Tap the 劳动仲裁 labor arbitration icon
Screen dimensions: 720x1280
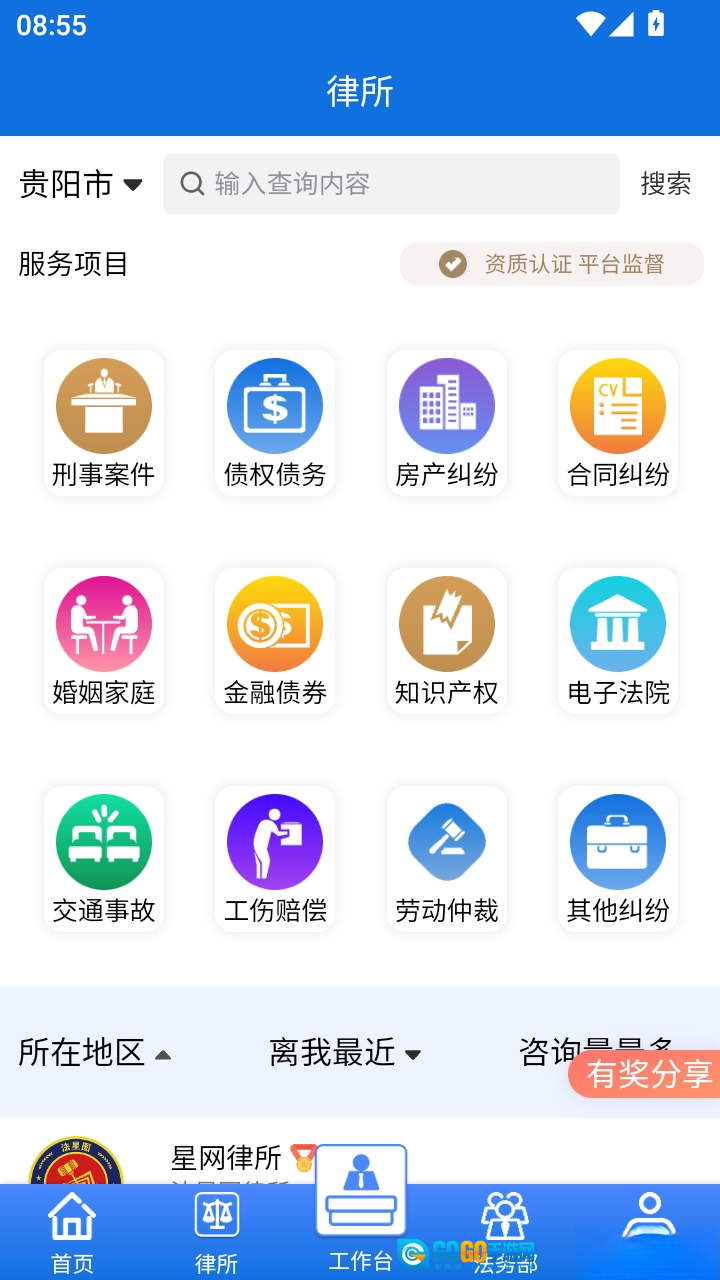pos(446,842)
